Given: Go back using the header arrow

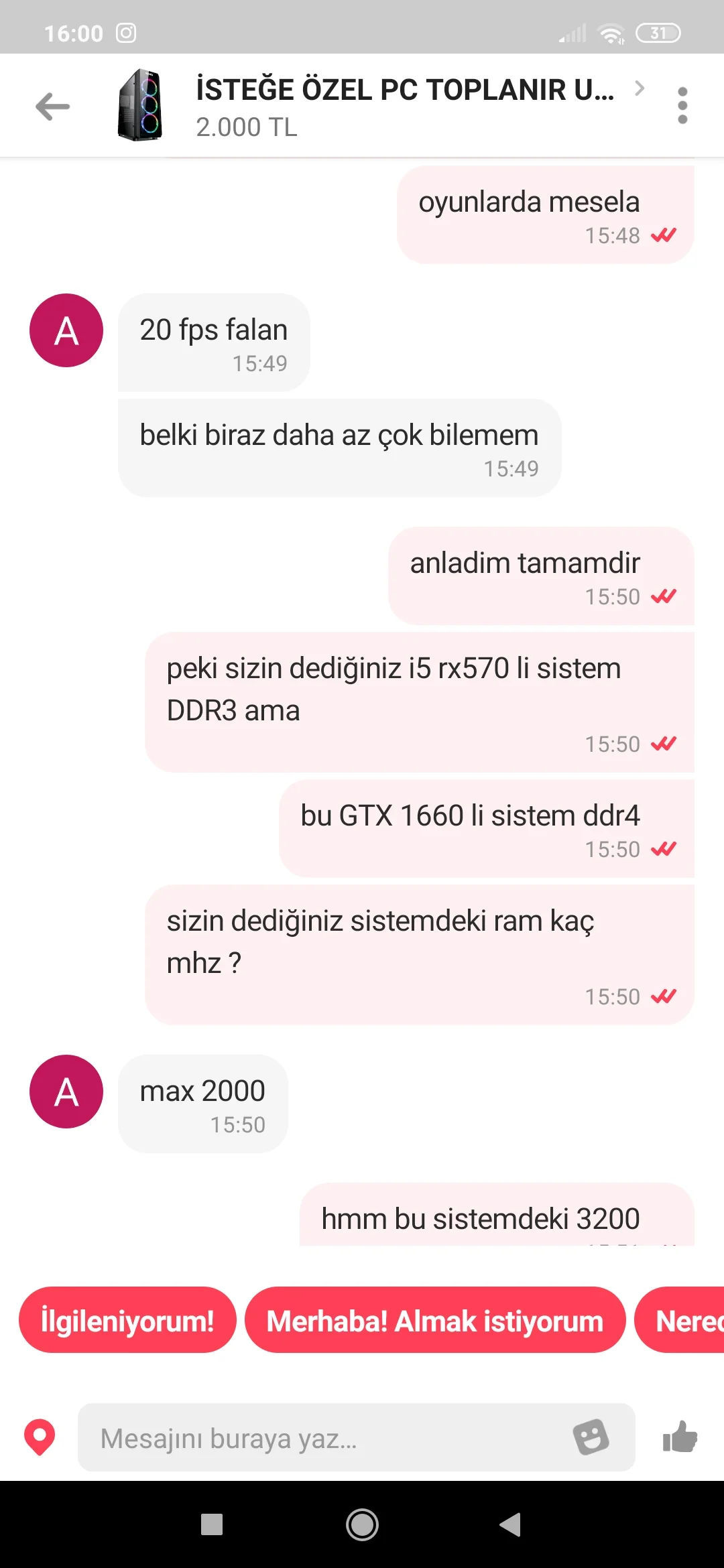Looking at the screenshot, I should click(x=53, y=107).
